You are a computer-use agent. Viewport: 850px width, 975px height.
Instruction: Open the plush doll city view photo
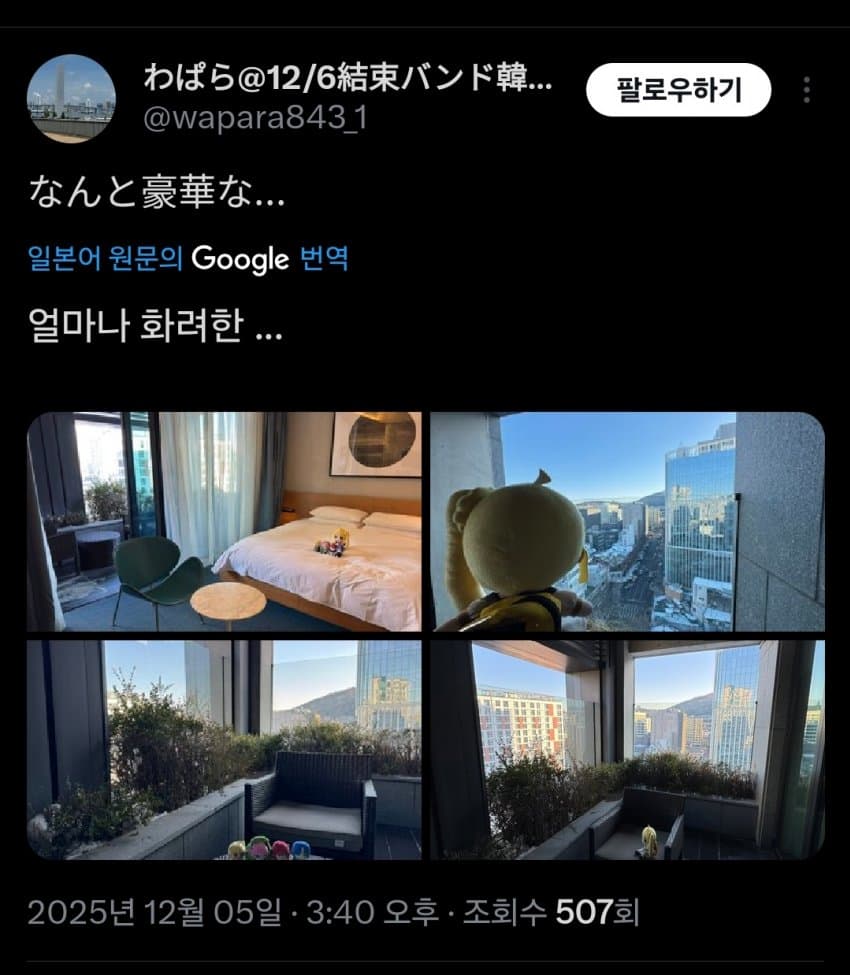click(x=628, y=522)
